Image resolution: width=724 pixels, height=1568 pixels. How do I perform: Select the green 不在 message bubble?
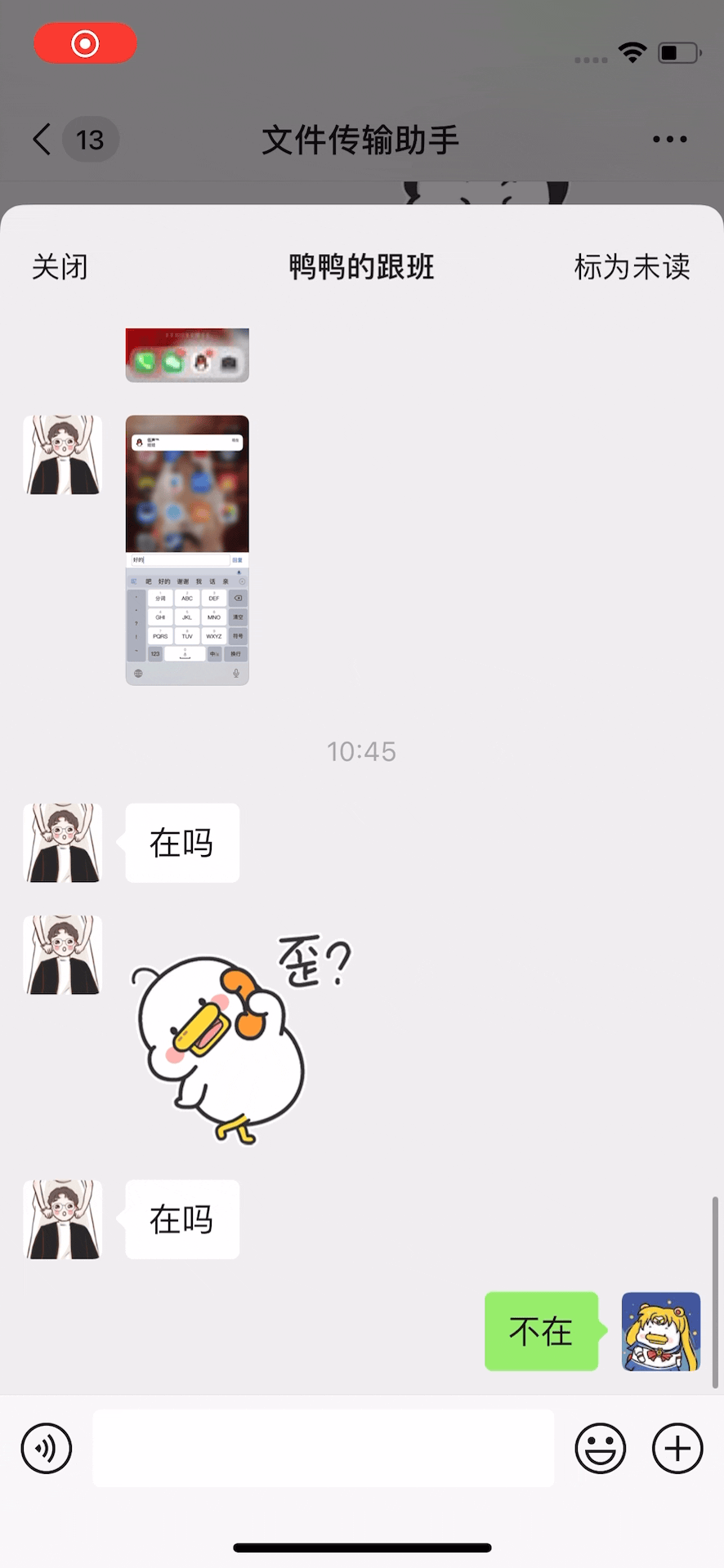[541, 1331]
